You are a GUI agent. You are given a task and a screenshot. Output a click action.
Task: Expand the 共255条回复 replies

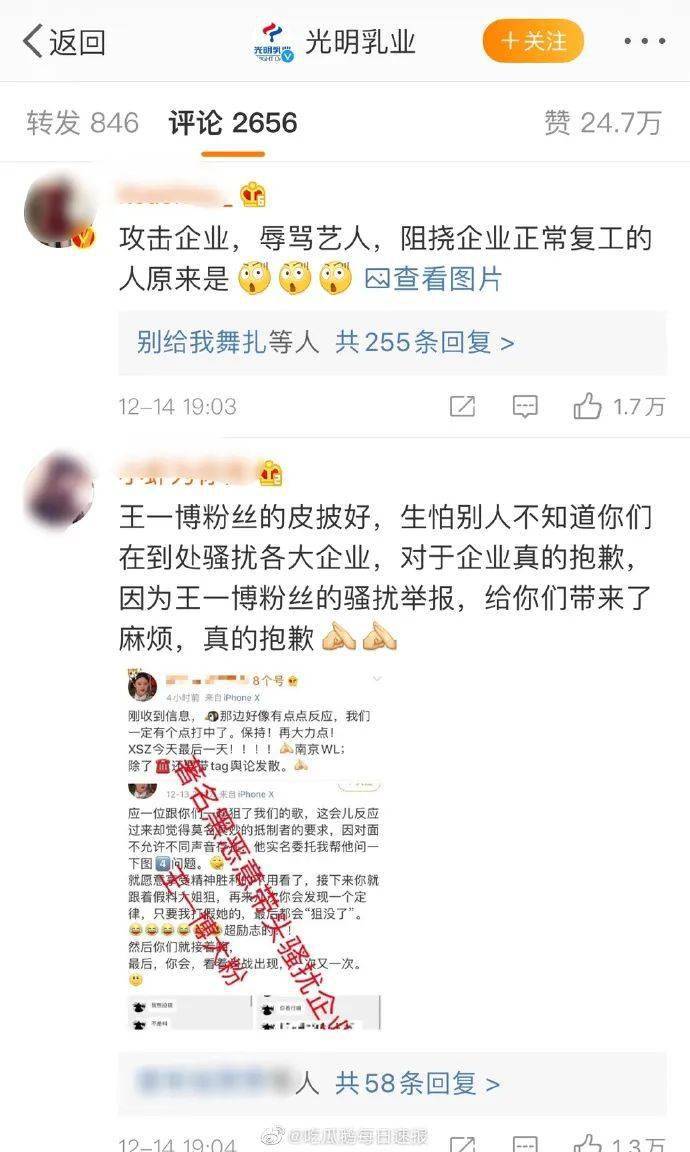click(x=424, y=342)
